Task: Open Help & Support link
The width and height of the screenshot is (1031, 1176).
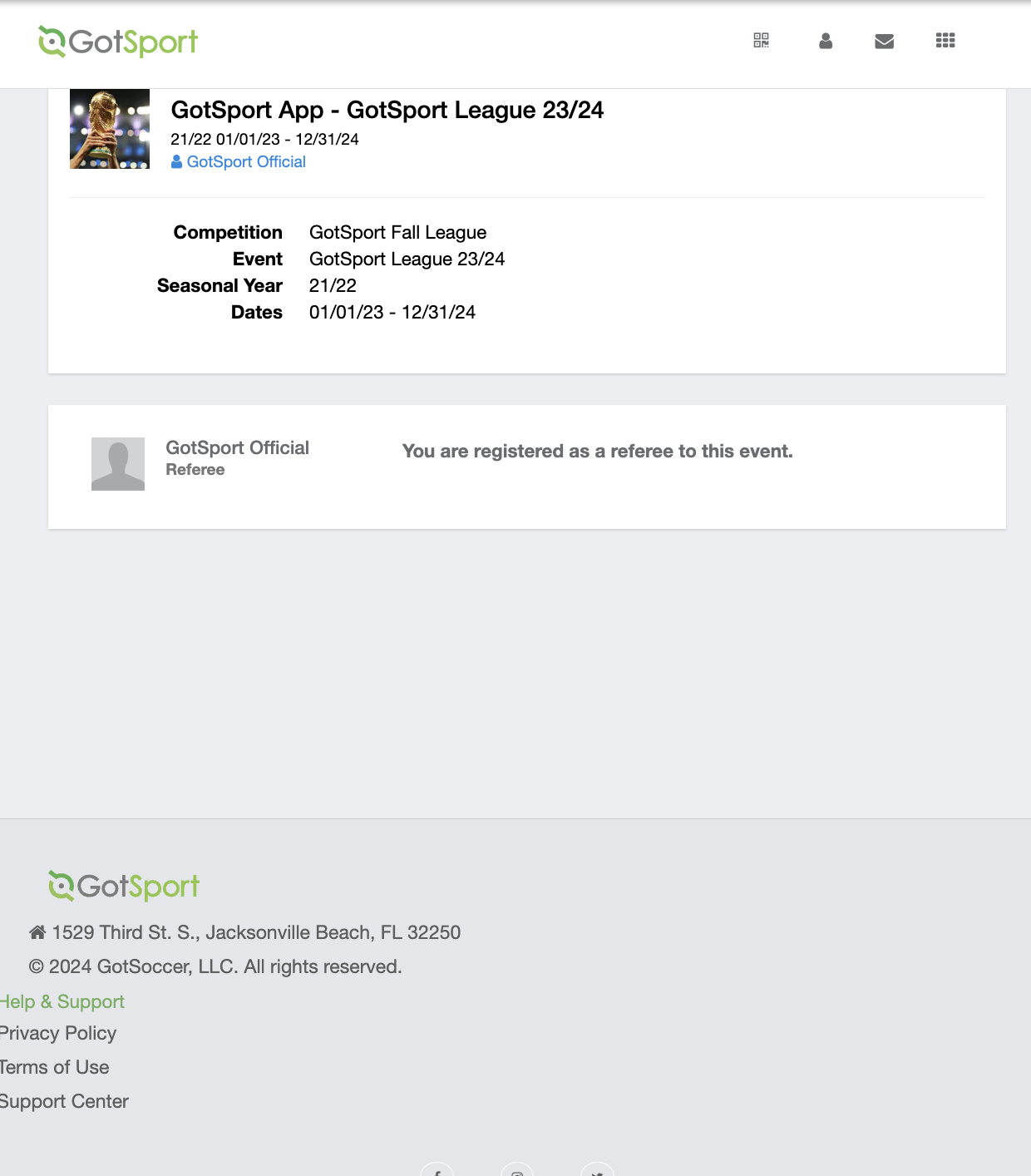Action: tap(63, 1001)
